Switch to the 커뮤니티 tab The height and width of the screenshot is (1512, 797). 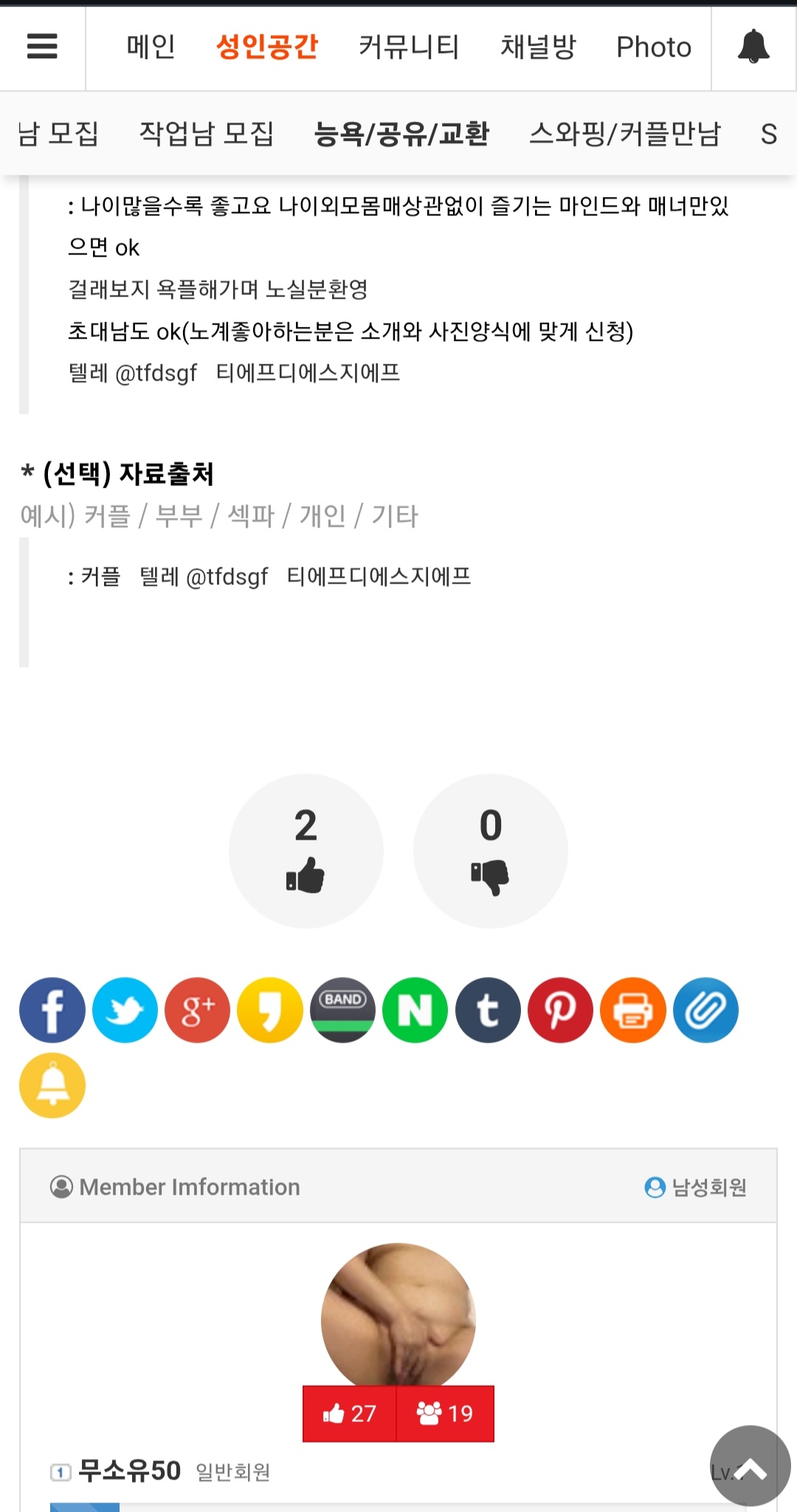409,47
